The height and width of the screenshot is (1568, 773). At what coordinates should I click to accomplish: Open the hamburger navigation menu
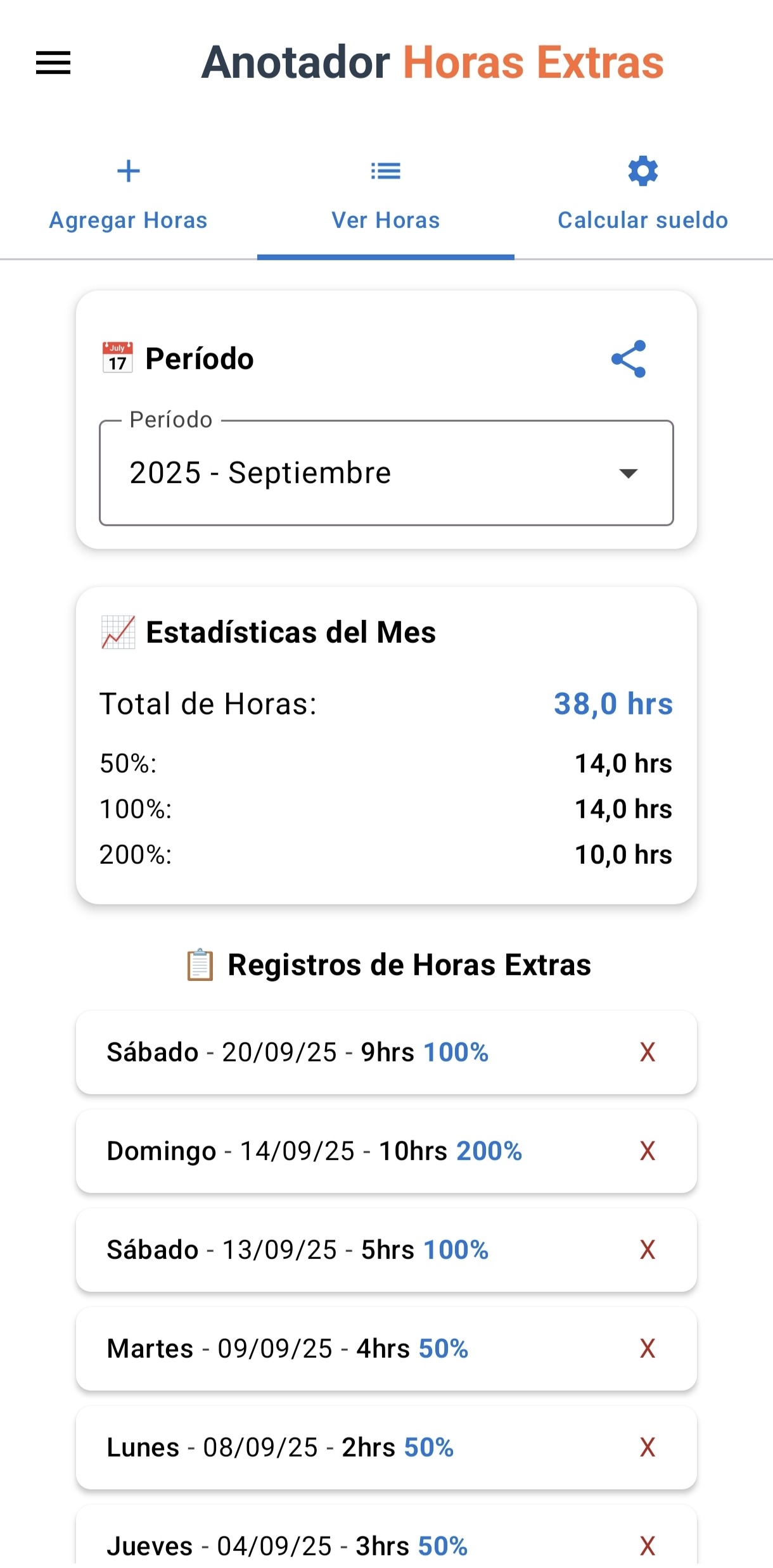click(53, 61)
